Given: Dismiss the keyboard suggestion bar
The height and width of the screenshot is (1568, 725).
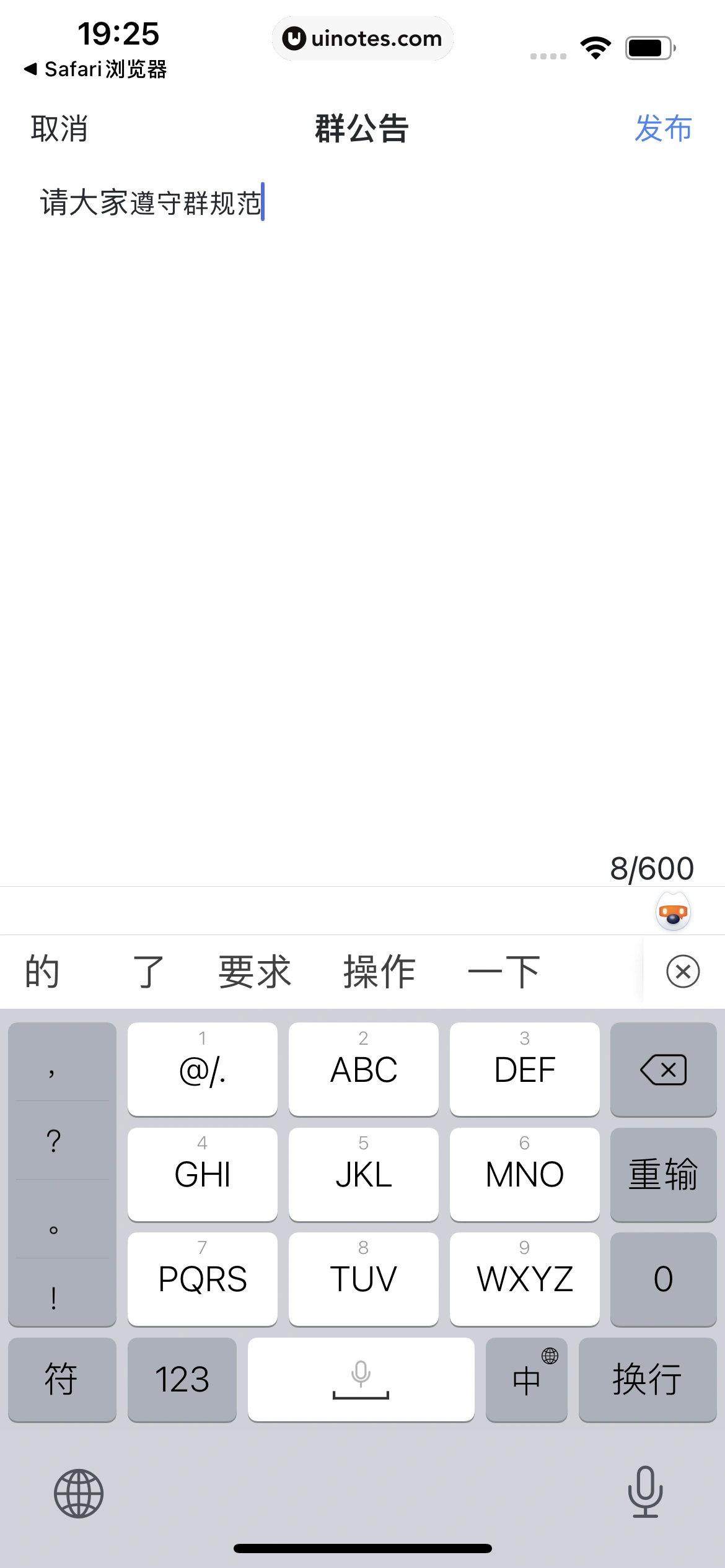Looking at the screenshot, I should (683, 972).
